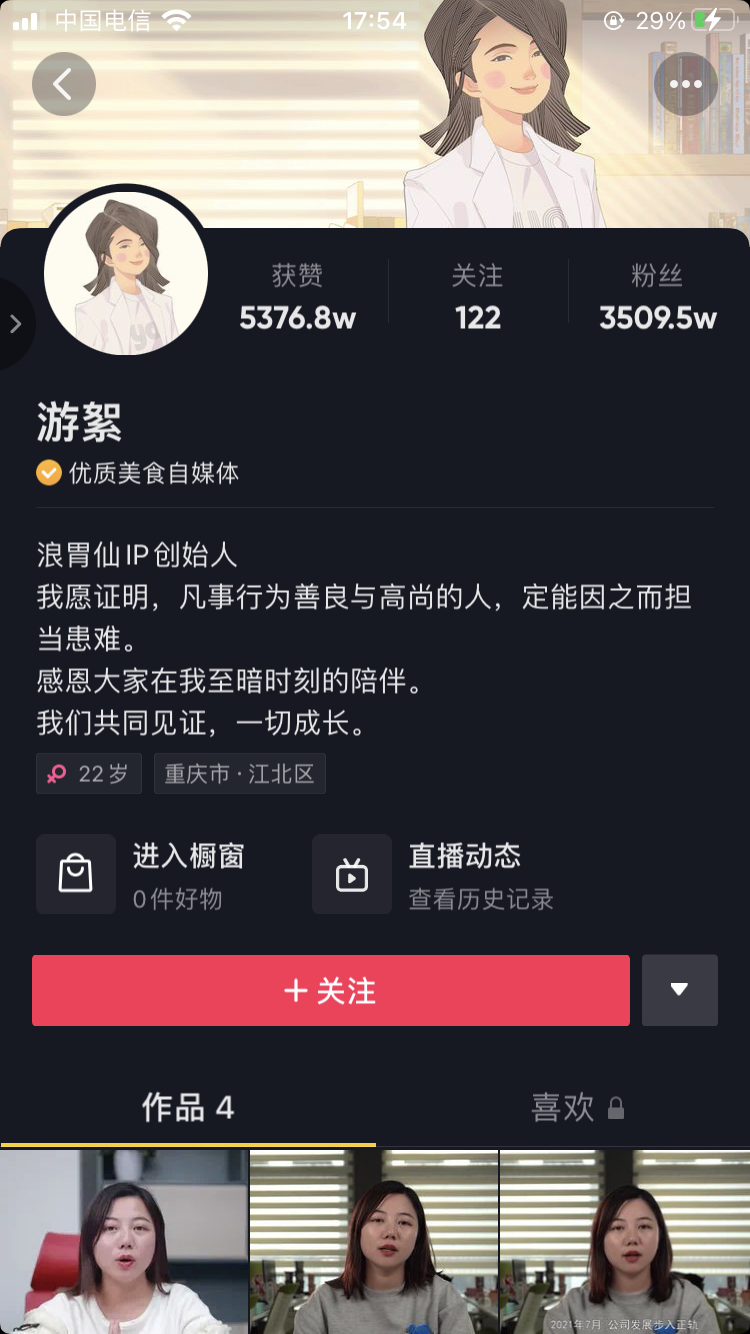
Task: Go back using the top-left arrow
Action: pyautogui.click(x=64, y=84)
